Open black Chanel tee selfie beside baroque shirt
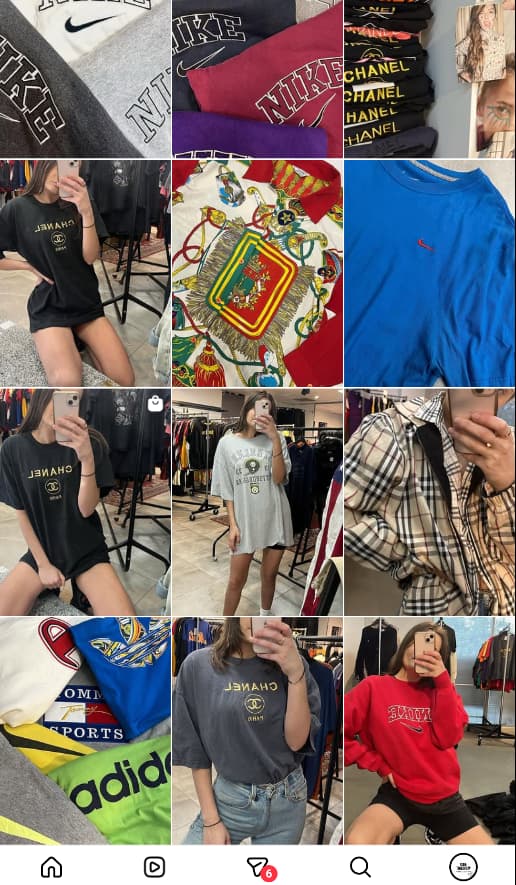Screen dimensions: 516x885 click(x=85, y=273)
